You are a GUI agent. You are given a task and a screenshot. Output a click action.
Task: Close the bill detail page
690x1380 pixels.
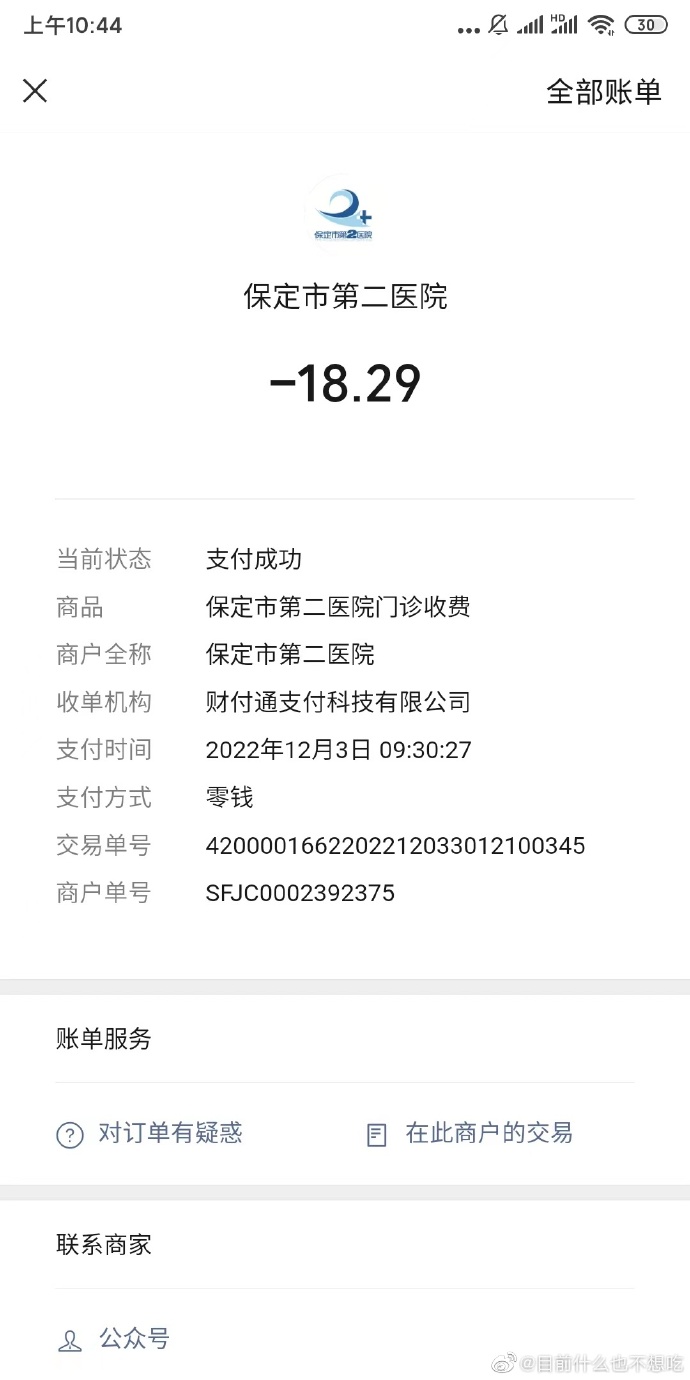click(35, 91)
